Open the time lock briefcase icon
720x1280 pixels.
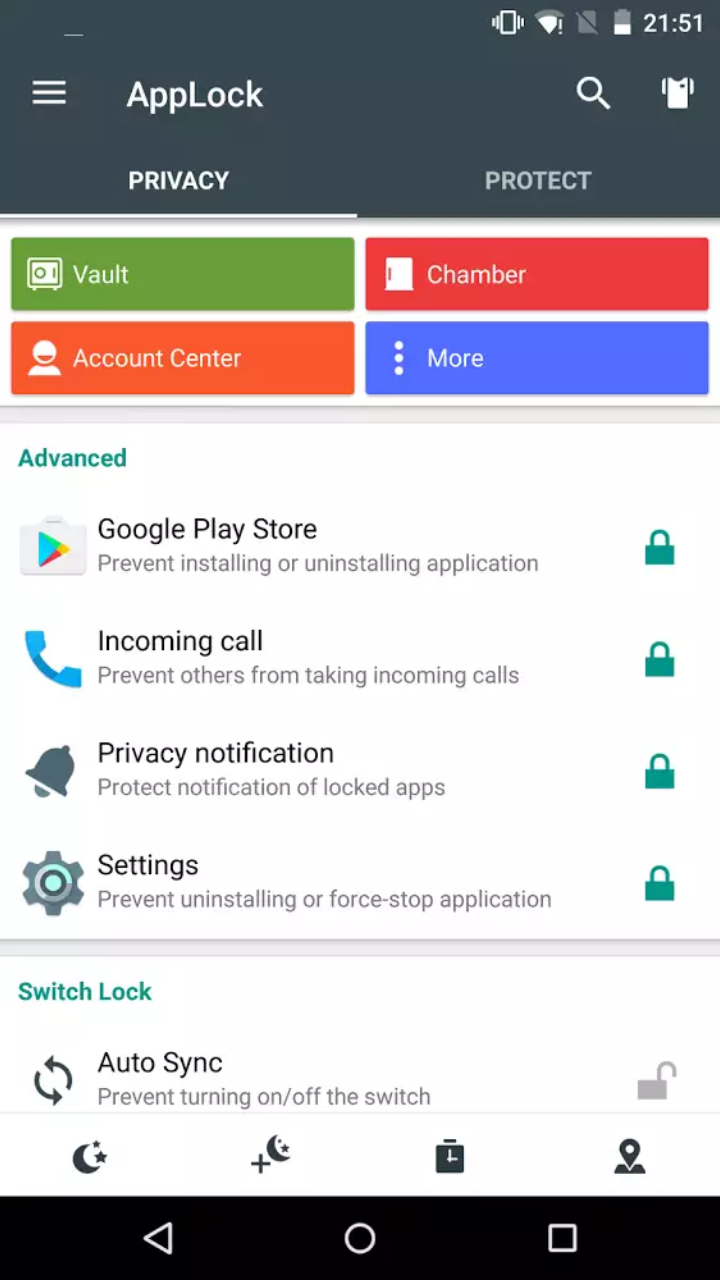tap(450, 1156)
